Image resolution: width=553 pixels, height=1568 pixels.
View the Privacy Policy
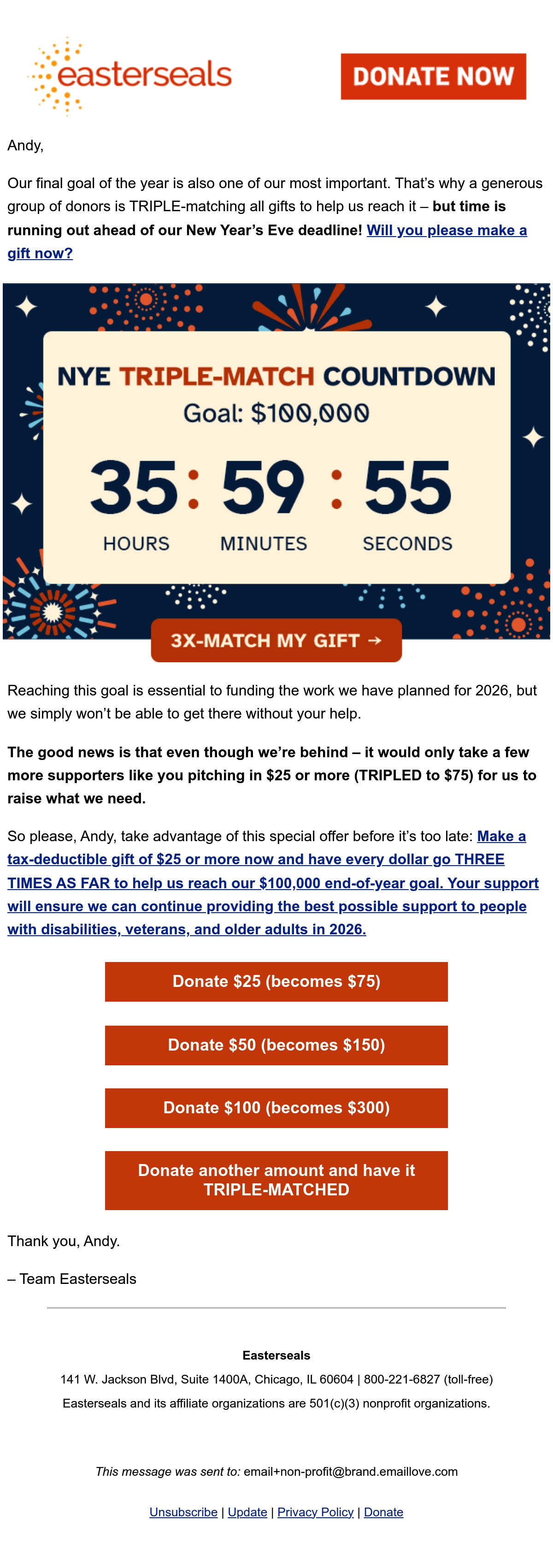(x=315, y=1512)
